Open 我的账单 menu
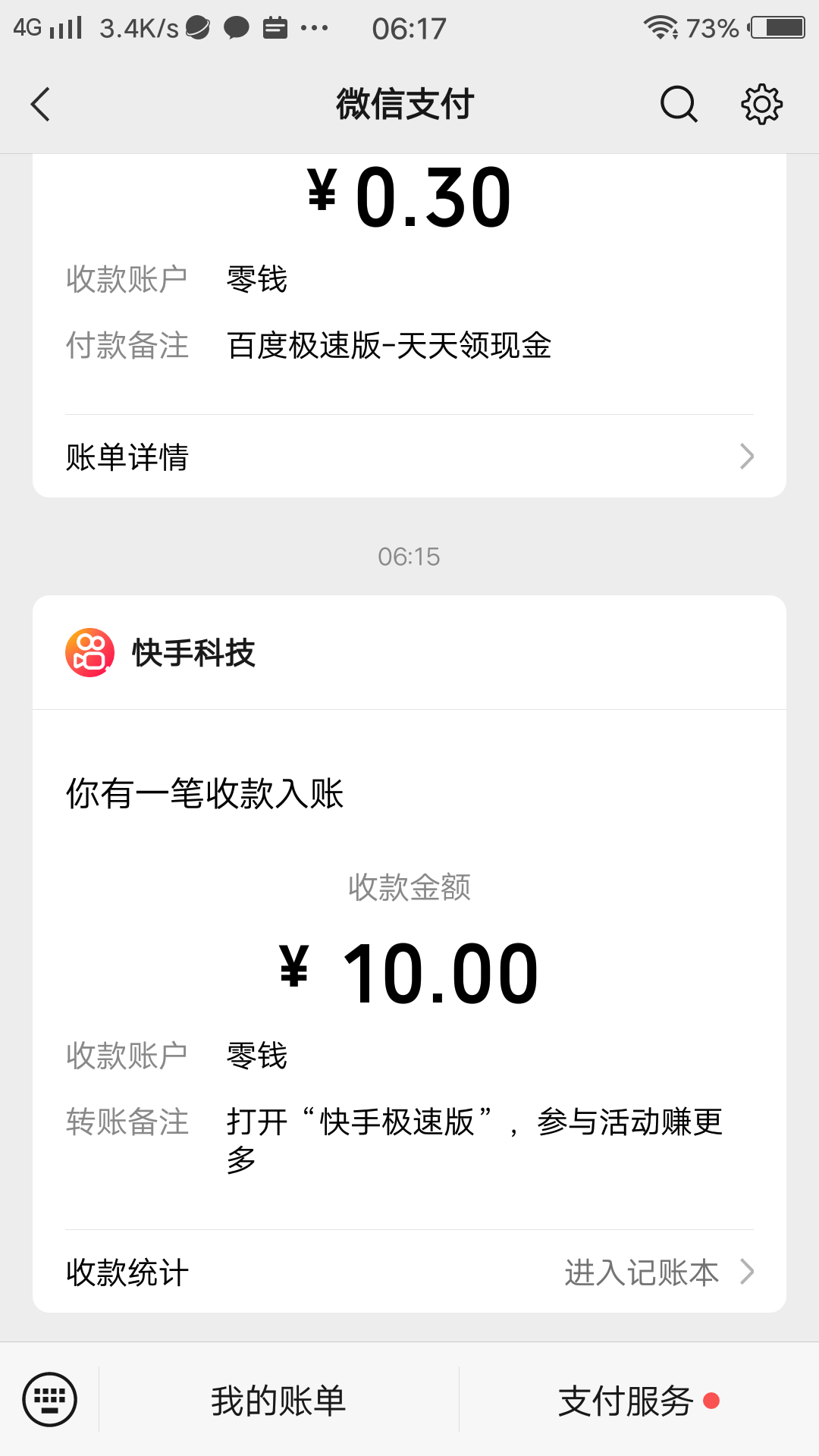The height and width of the screenshot is (1456, 819). (x=278, y=1401)
